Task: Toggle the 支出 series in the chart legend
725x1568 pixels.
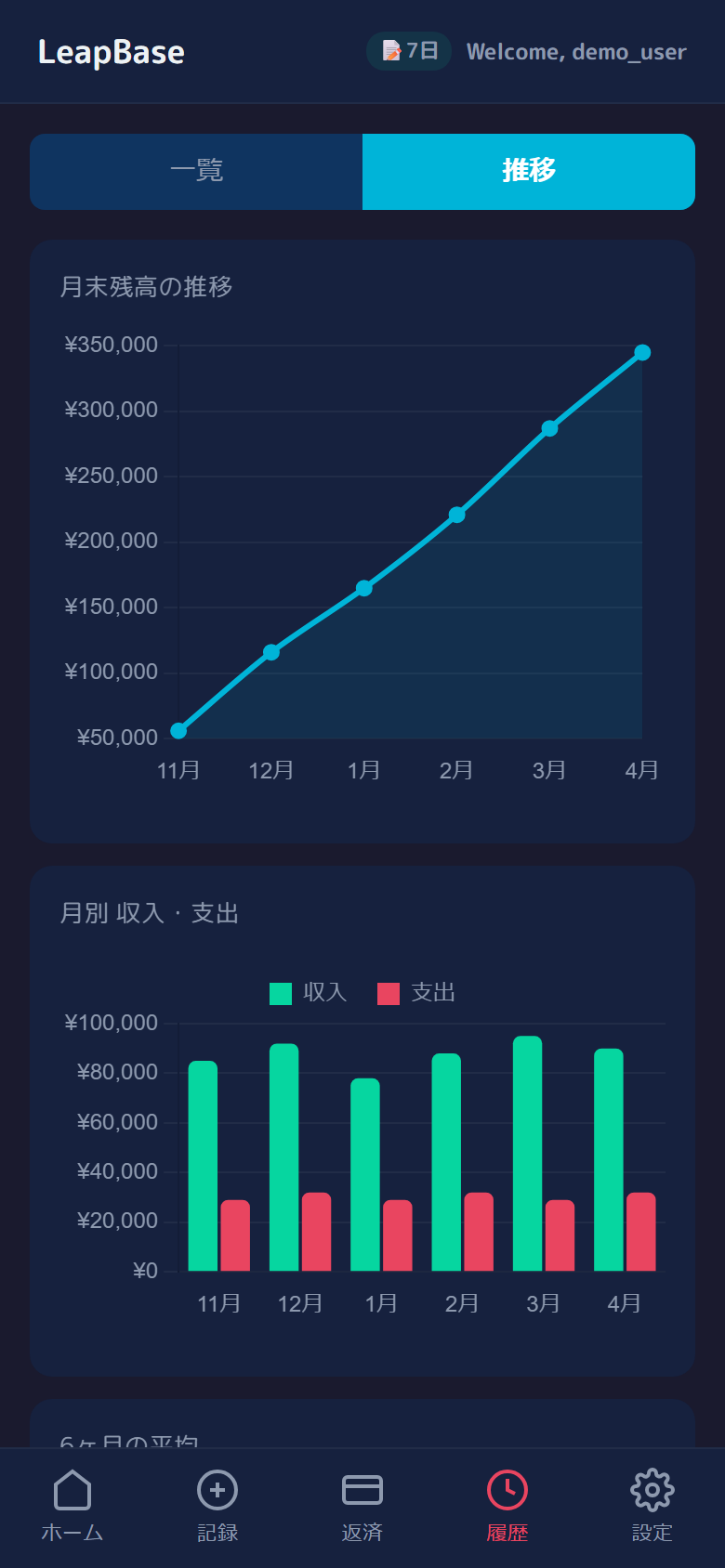Action: point(416,993)
